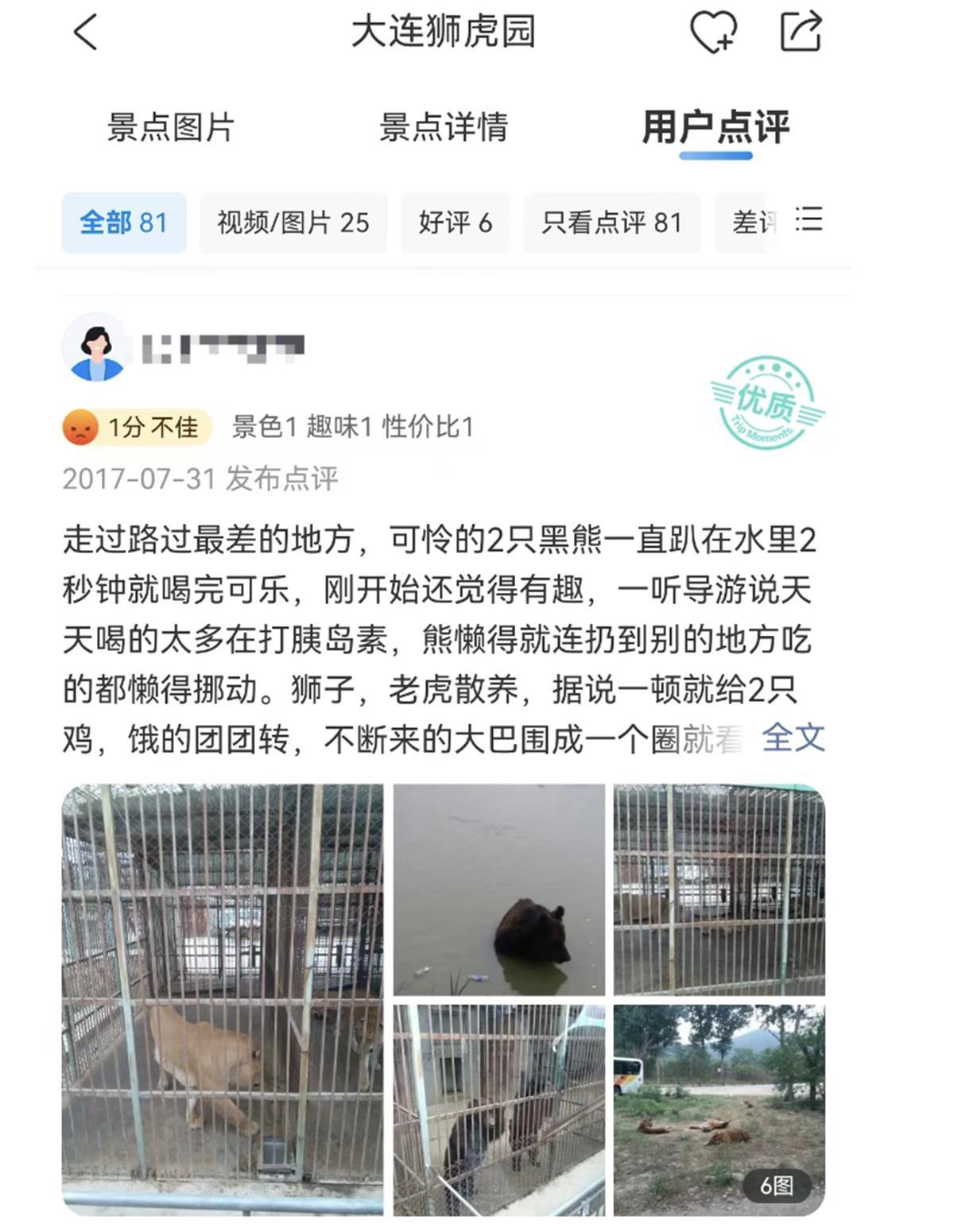954x1232 pixels.
Task: Open the black bear behind bars photo
Action: tap(498, 1110)
